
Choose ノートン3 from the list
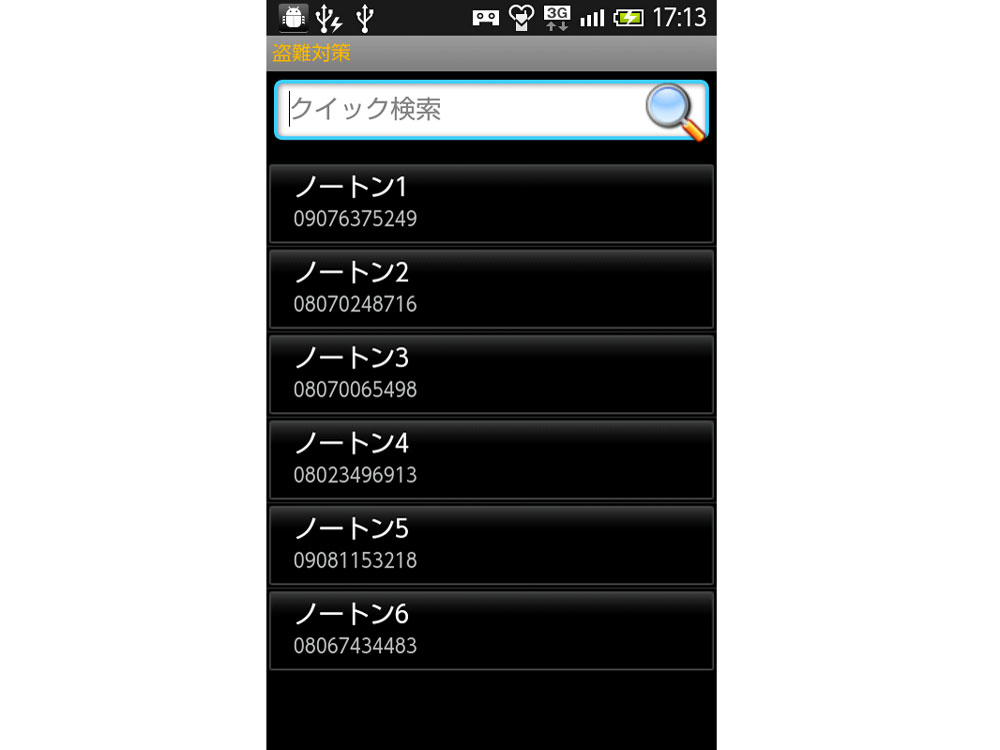(x=490, y=375)
